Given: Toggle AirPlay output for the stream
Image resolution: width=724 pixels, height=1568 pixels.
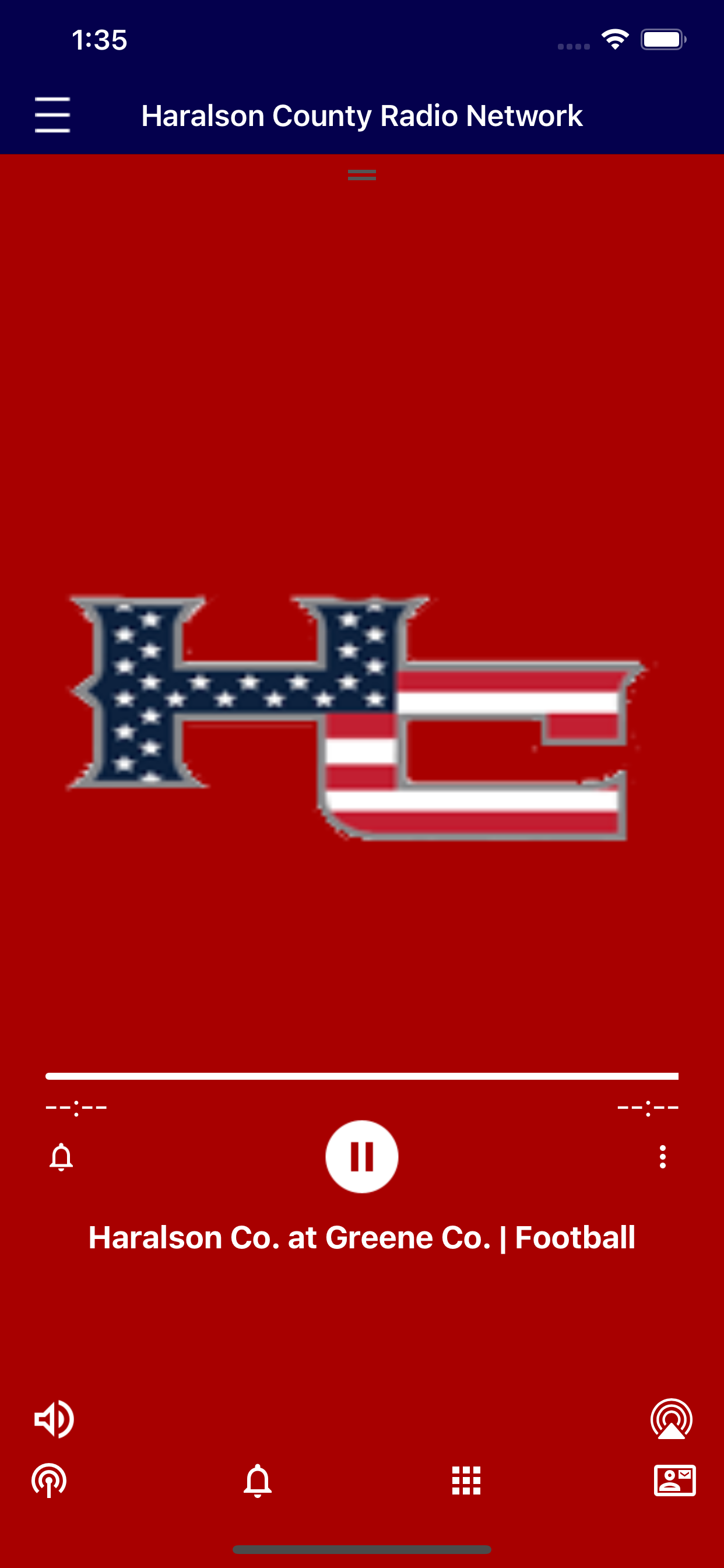Looking at the screenshot, I should point(671,1419).
